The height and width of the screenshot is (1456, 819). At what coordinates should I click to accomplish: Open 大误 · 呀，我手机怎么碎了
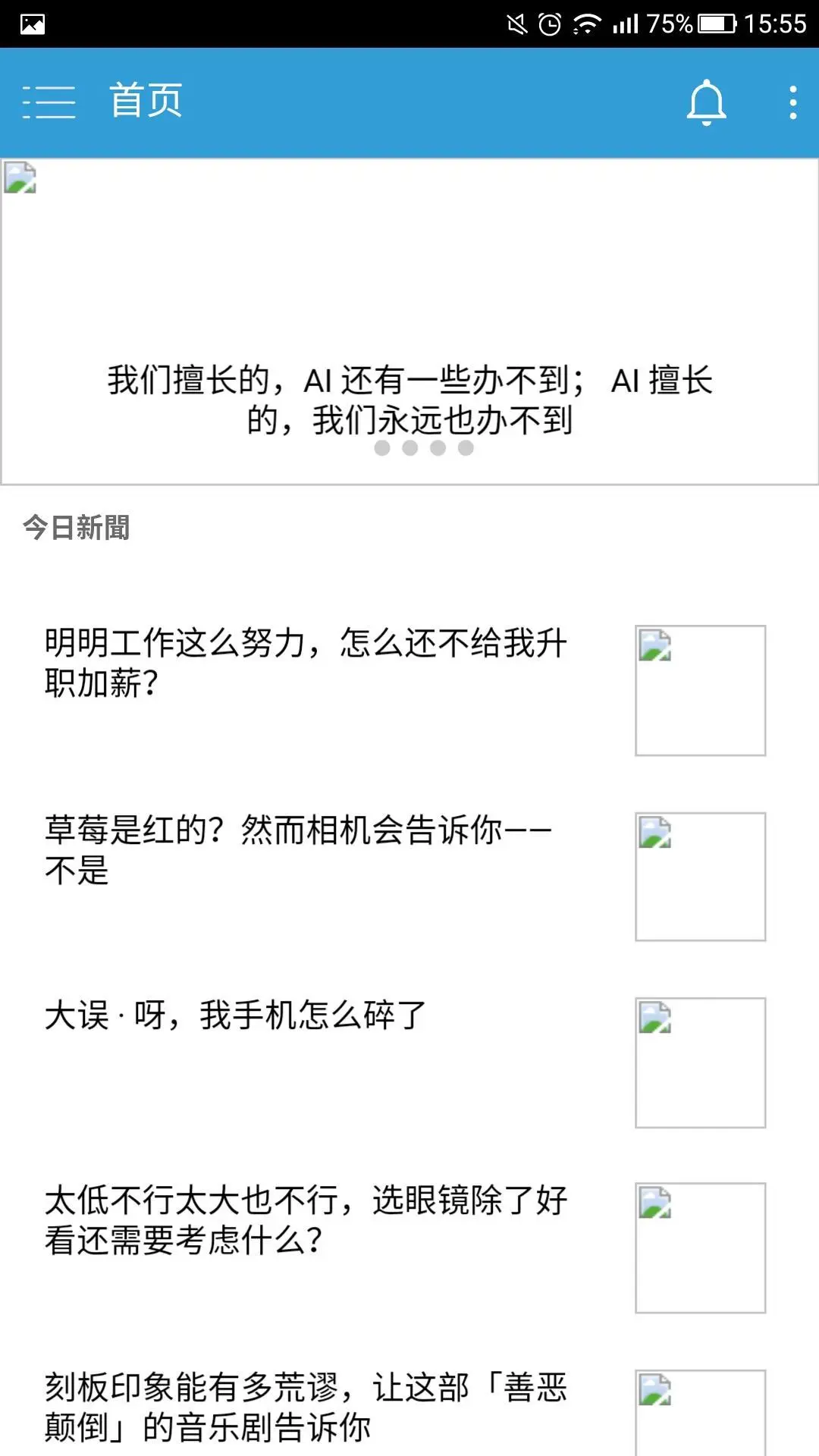click(235, 1015)
